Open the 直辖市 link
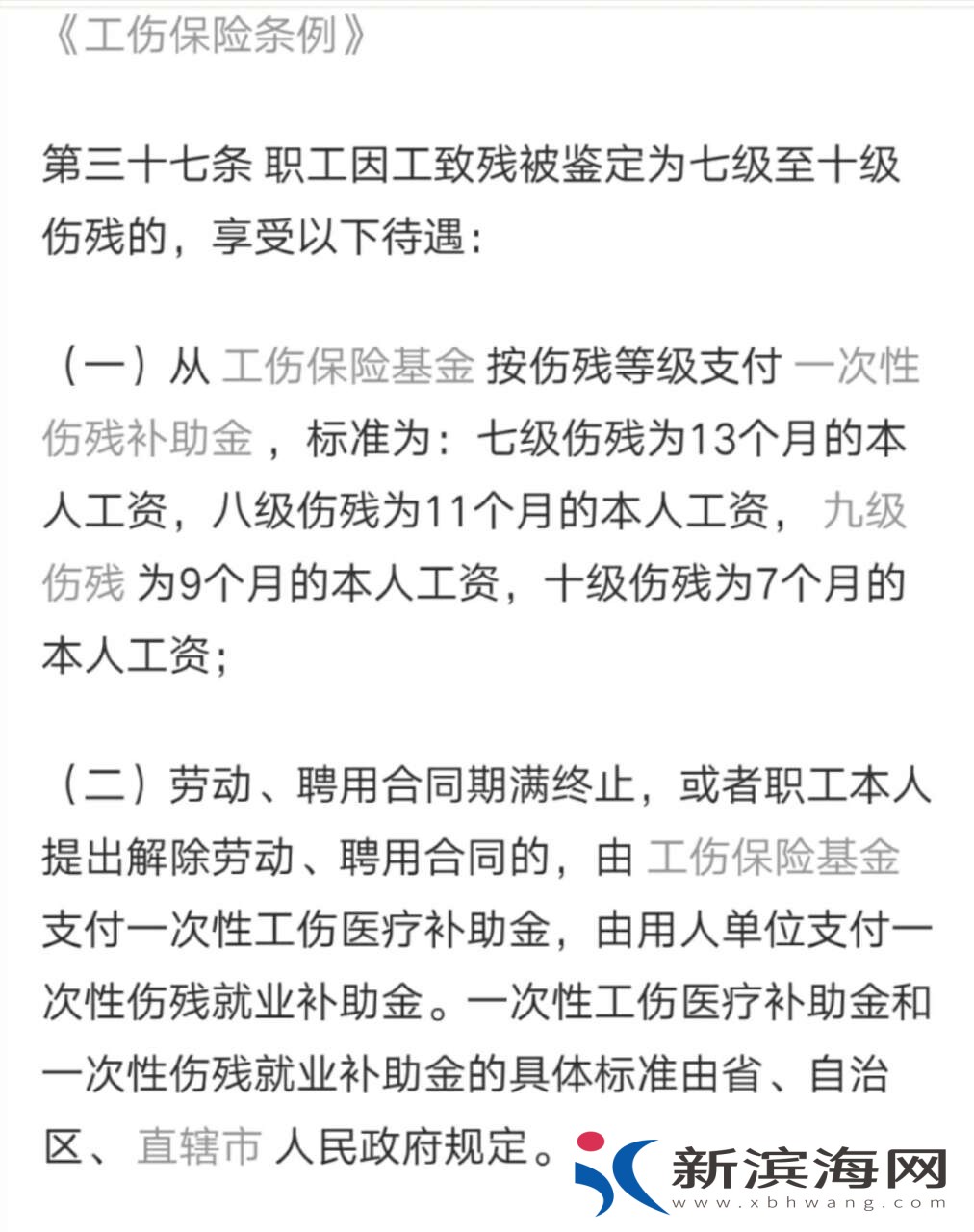Image resolution: width=974 pixels, height=1232 pixels. coord(199,1146)
